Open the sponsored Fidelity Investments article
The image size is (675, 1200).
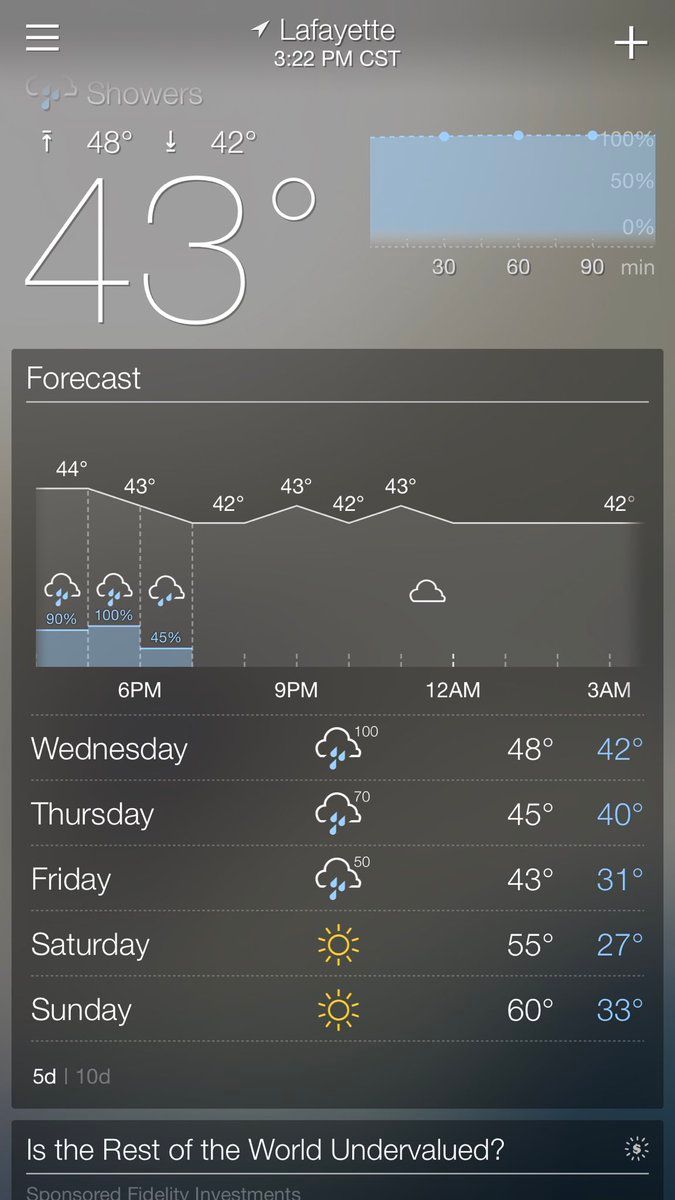[x=266, y=1151]
